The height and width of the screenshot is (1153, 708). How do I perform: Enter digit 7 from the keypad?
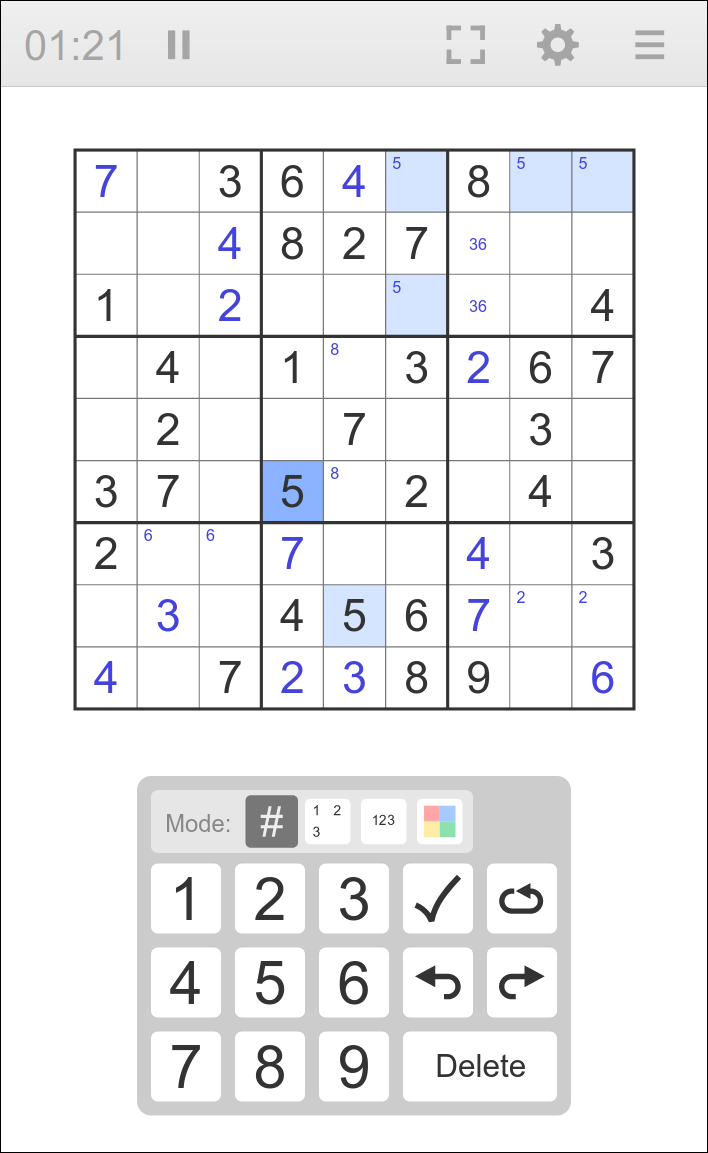click(186, 1067)
